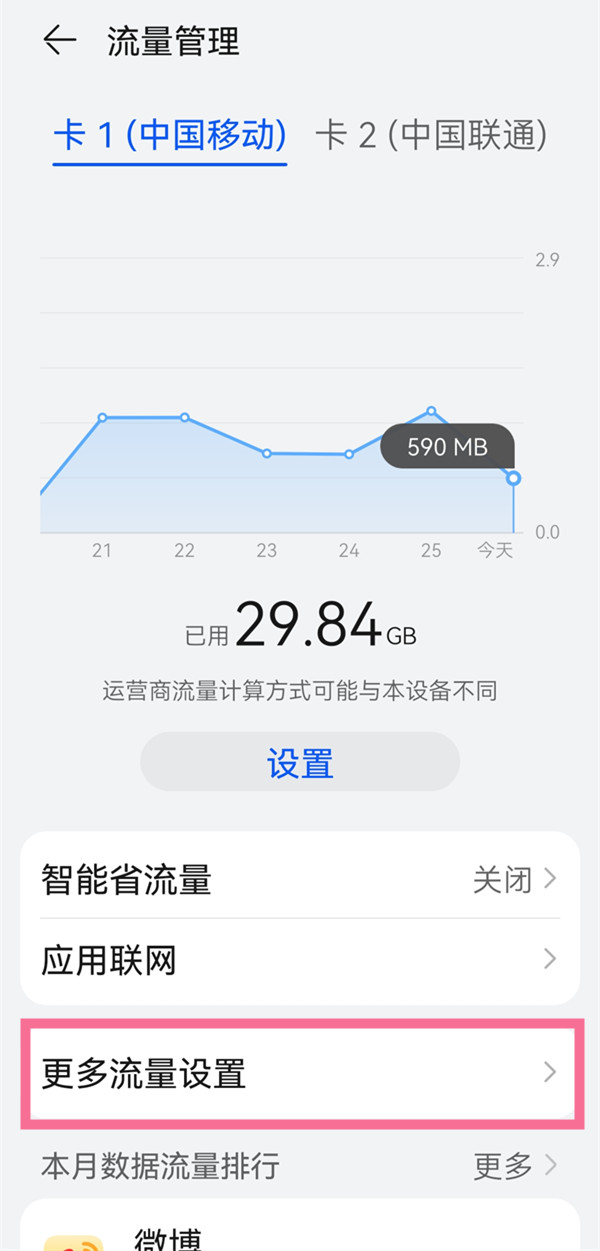Viewport: 600px width, 1251px height.
Task: Open 智能省流量 setting
Action: click(x=300, y=880)
